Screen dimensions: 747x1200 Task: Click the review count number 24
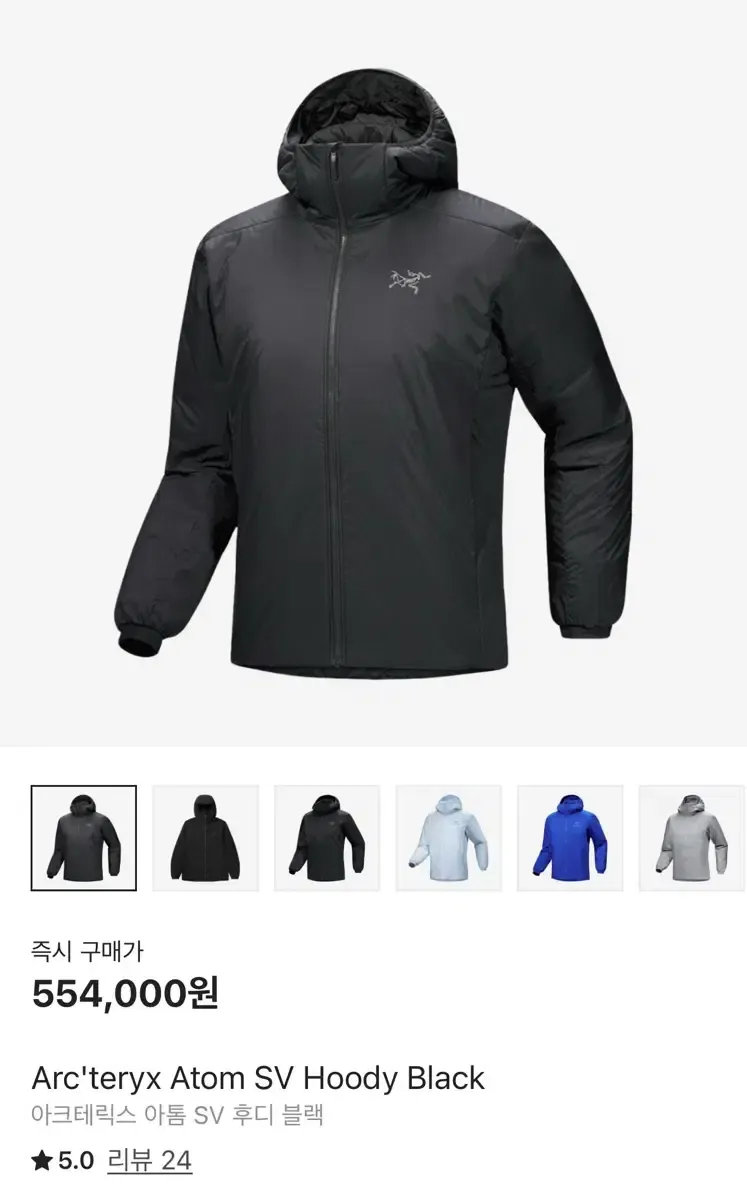(x=176, y=1162)
